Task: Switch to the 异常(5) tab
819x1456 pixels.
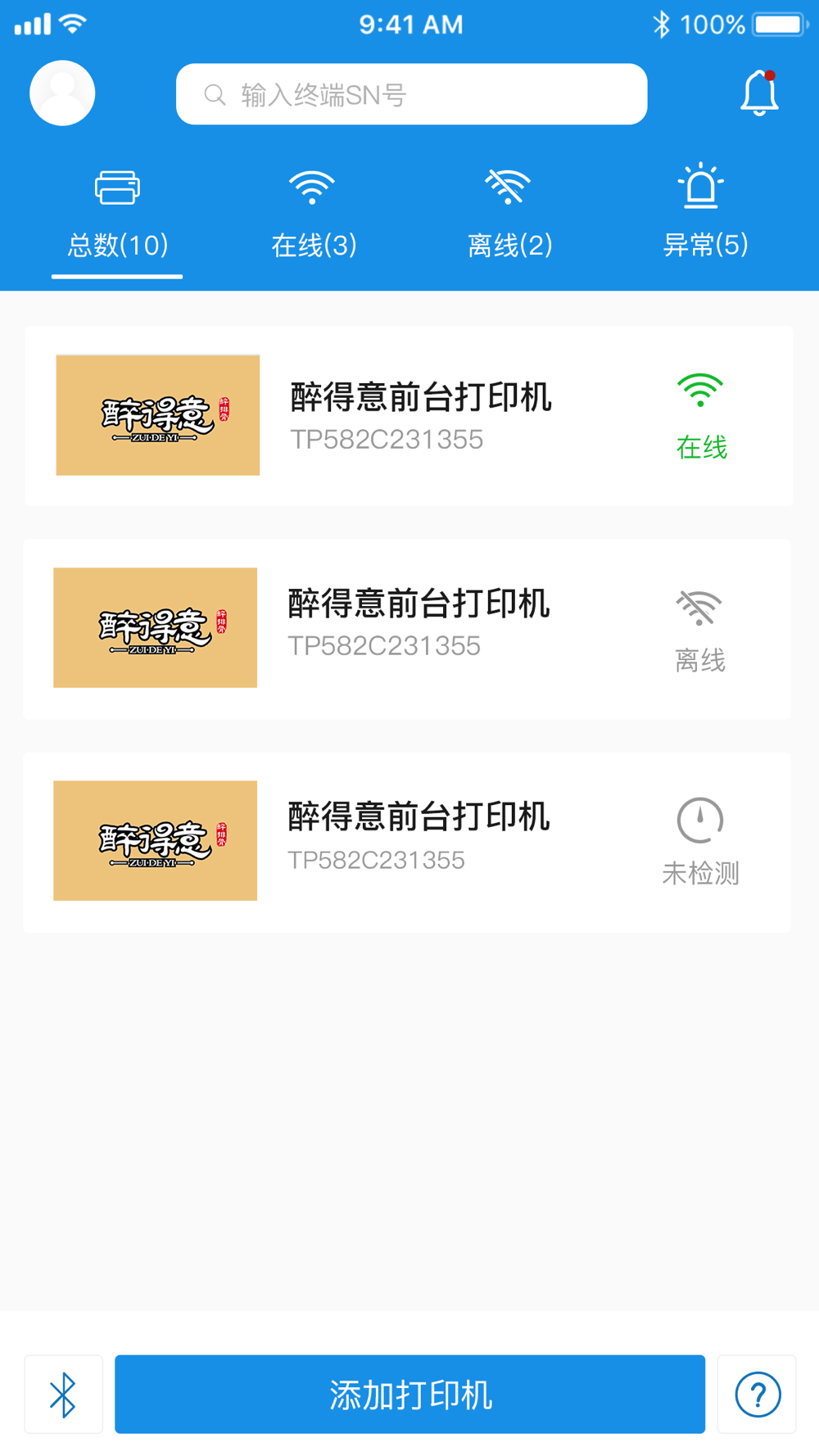Action: (704, 215)
